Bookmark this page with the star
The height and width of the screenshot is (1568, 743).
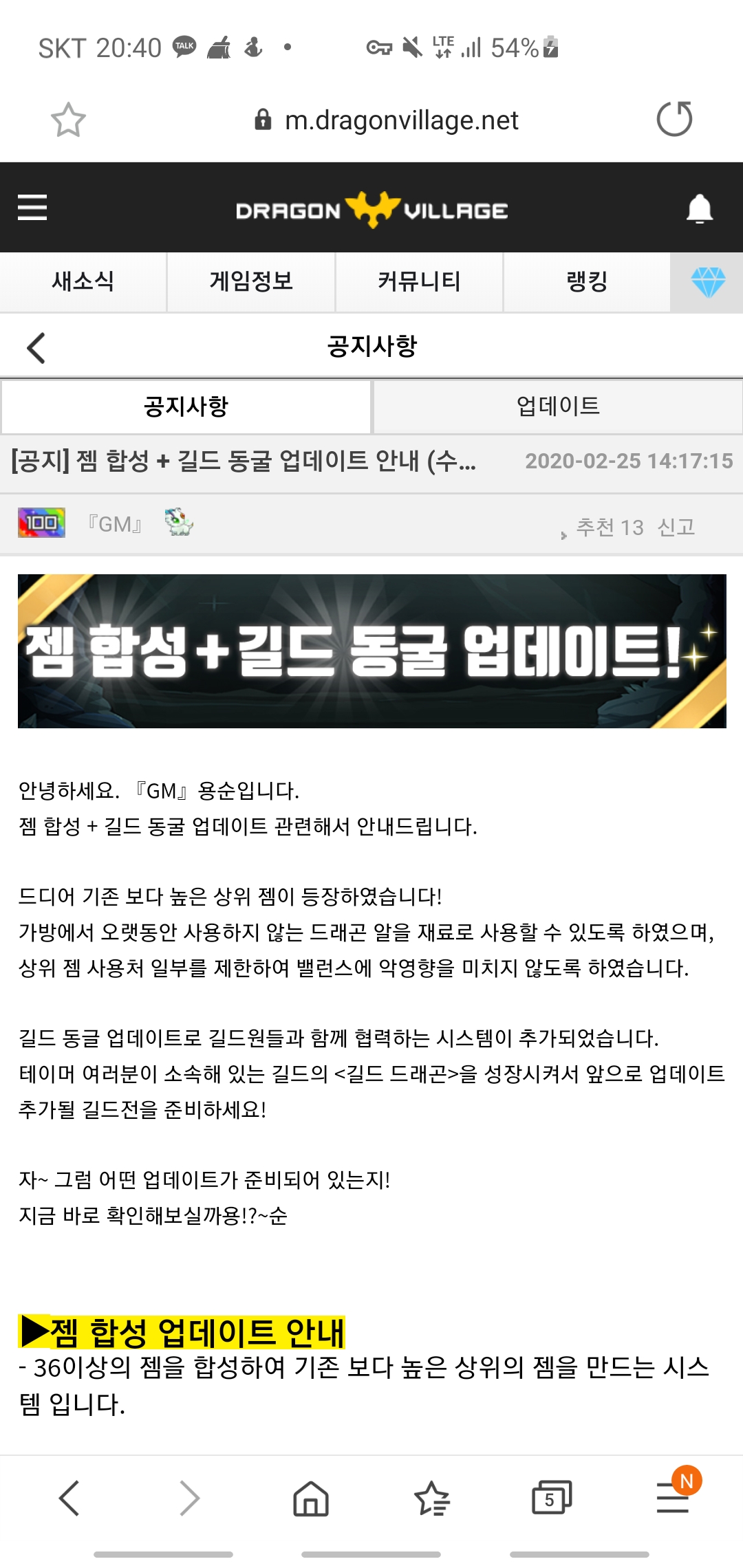tap(68, 120)
